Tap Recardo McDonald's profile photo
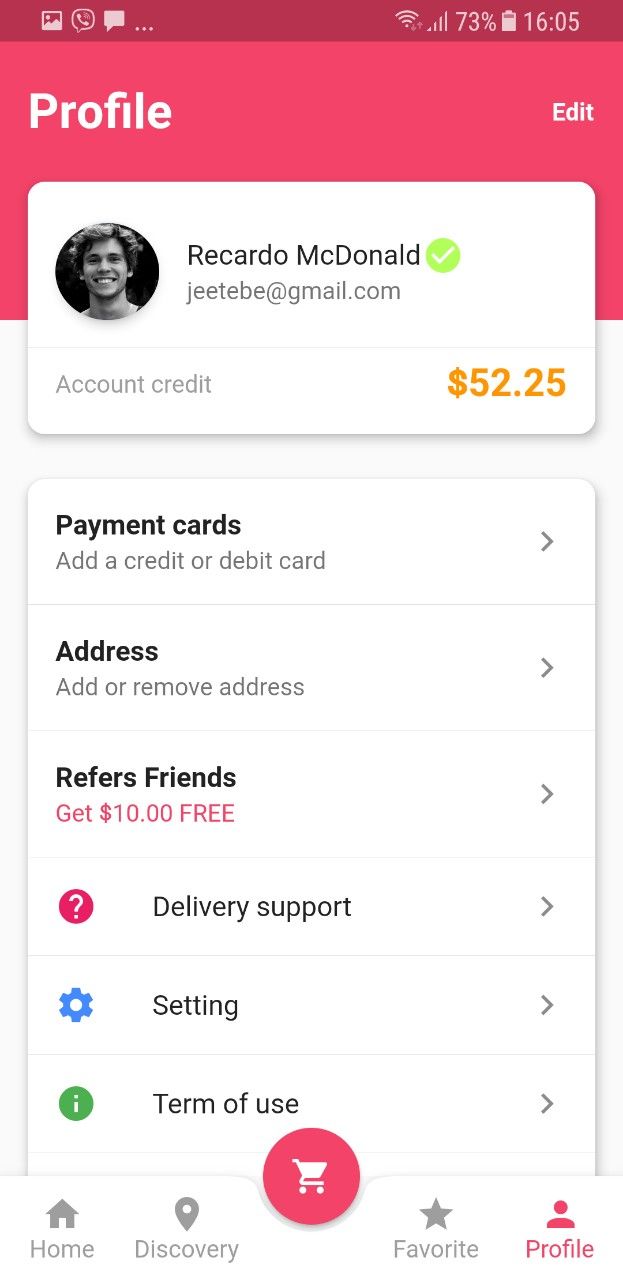The height and width of the screenshot is (1280, 623). coord(107,271)
